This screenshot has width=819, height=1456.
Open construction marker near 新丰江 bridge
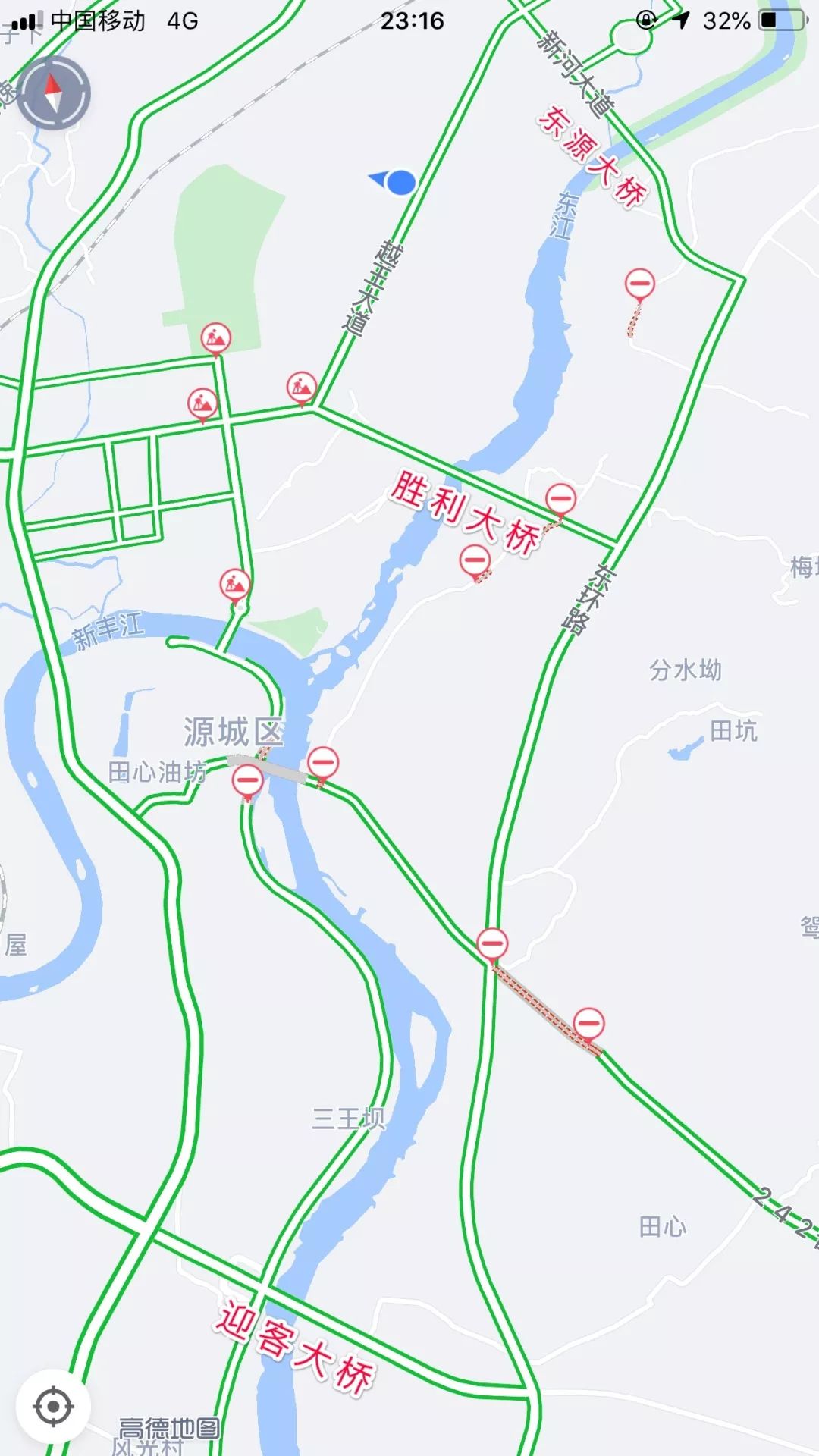coord(235,584)
